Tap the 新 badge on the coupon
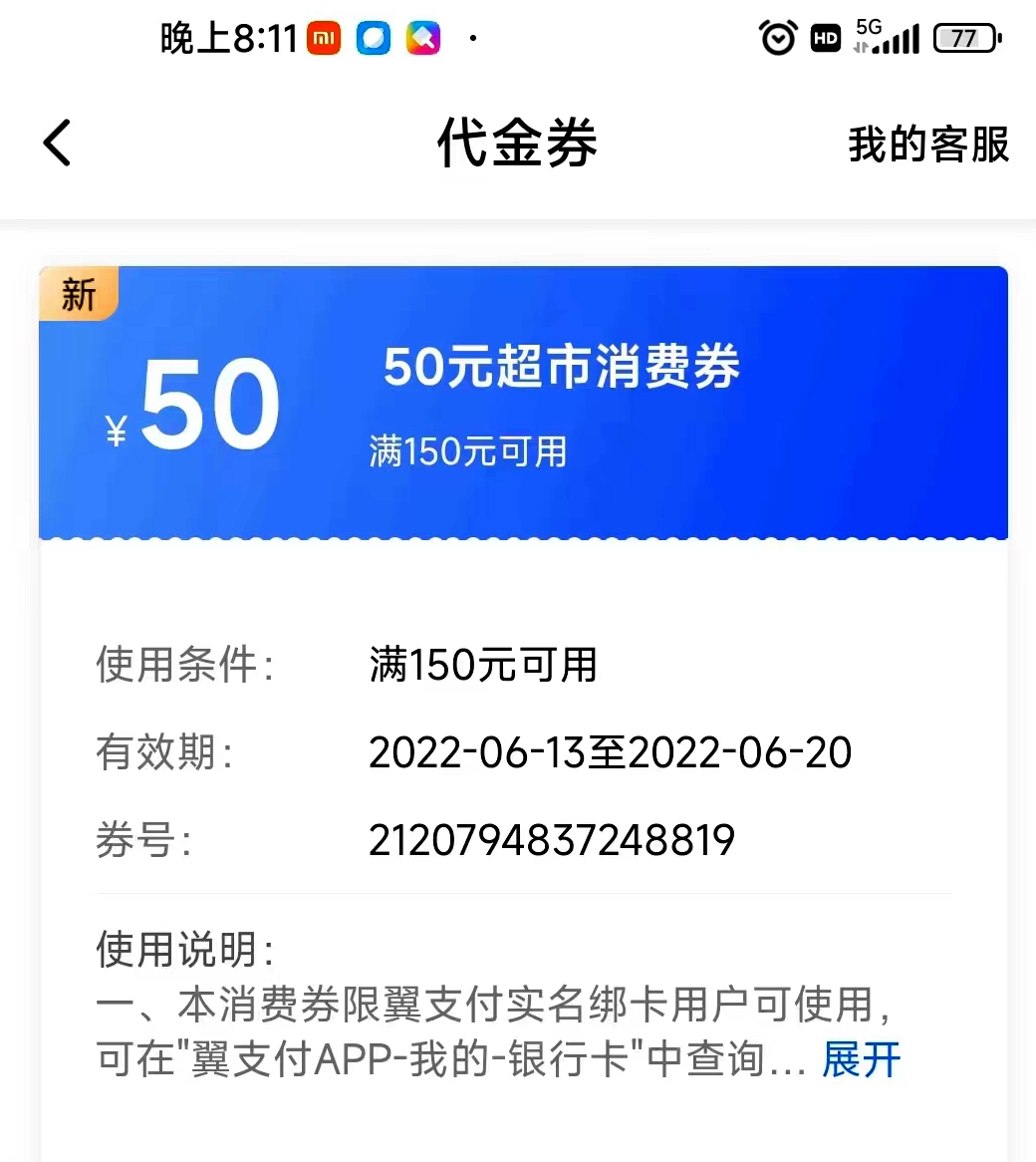Viewport: 1036px width, 1162px height. (78, 294)
